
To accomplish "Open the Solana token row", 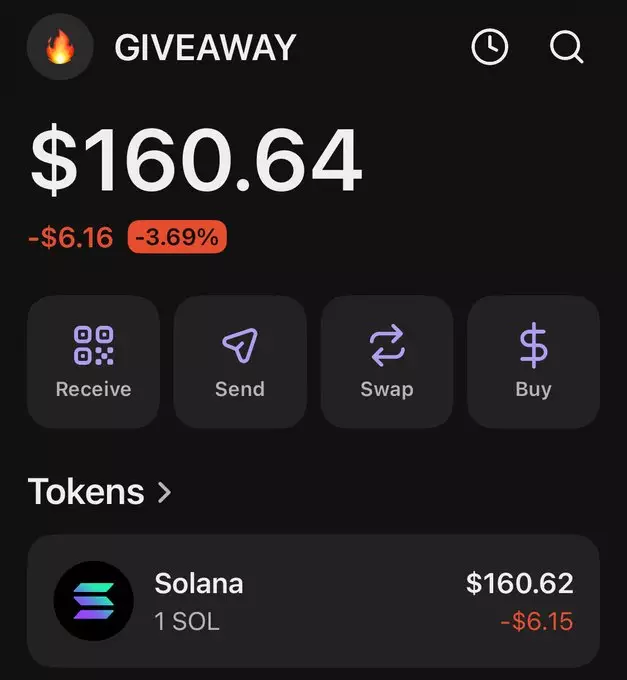I will [x=313, y=600].
